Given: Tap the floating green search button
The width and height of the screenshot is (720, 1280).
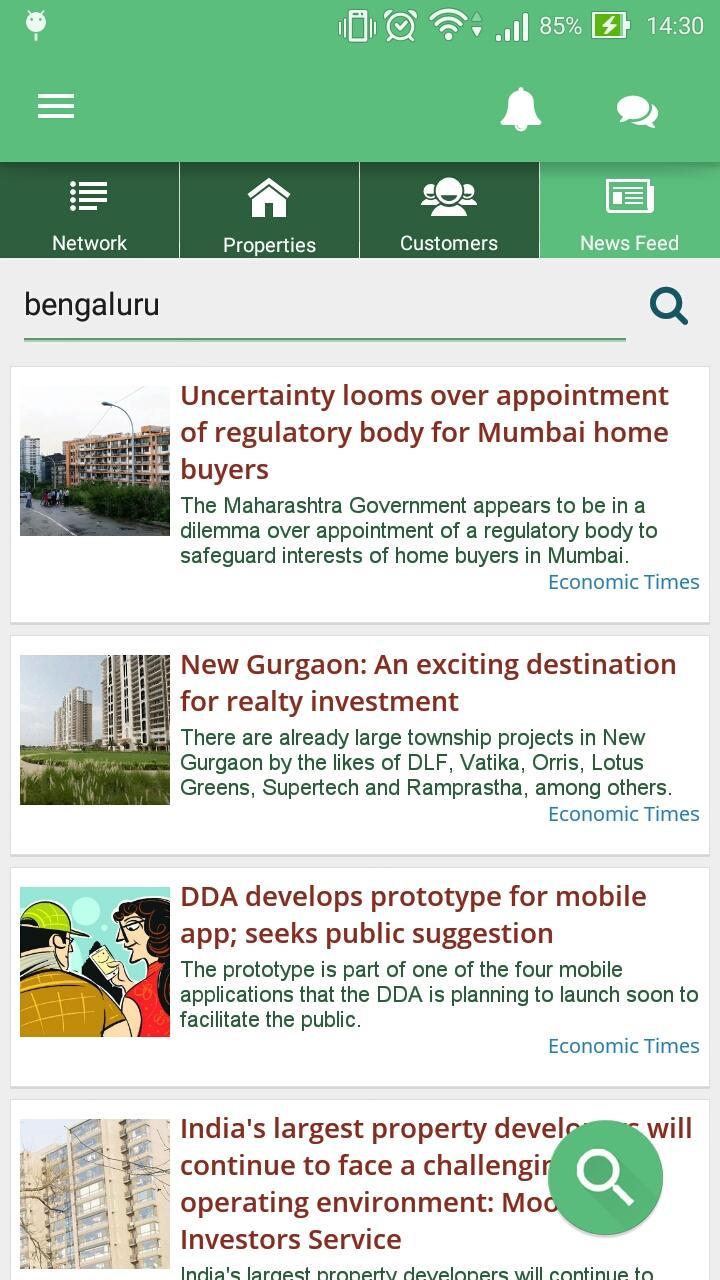Looking at the screenshot, I should pos(605,1177).
